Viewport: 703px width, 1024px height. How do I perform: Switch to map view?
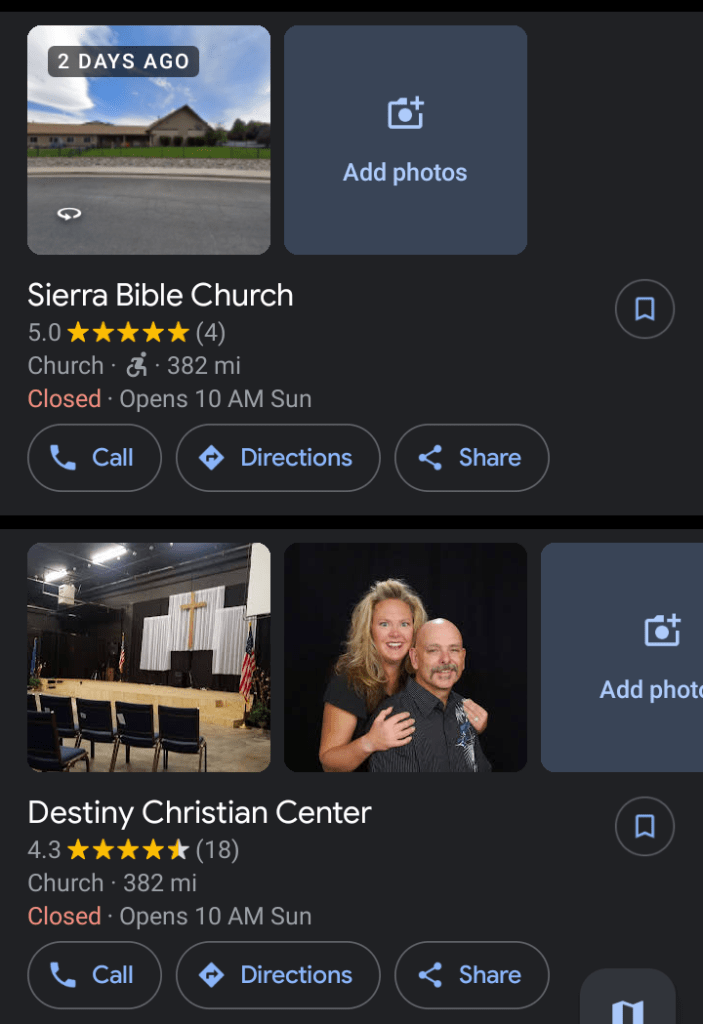(x=628, y=1005)
